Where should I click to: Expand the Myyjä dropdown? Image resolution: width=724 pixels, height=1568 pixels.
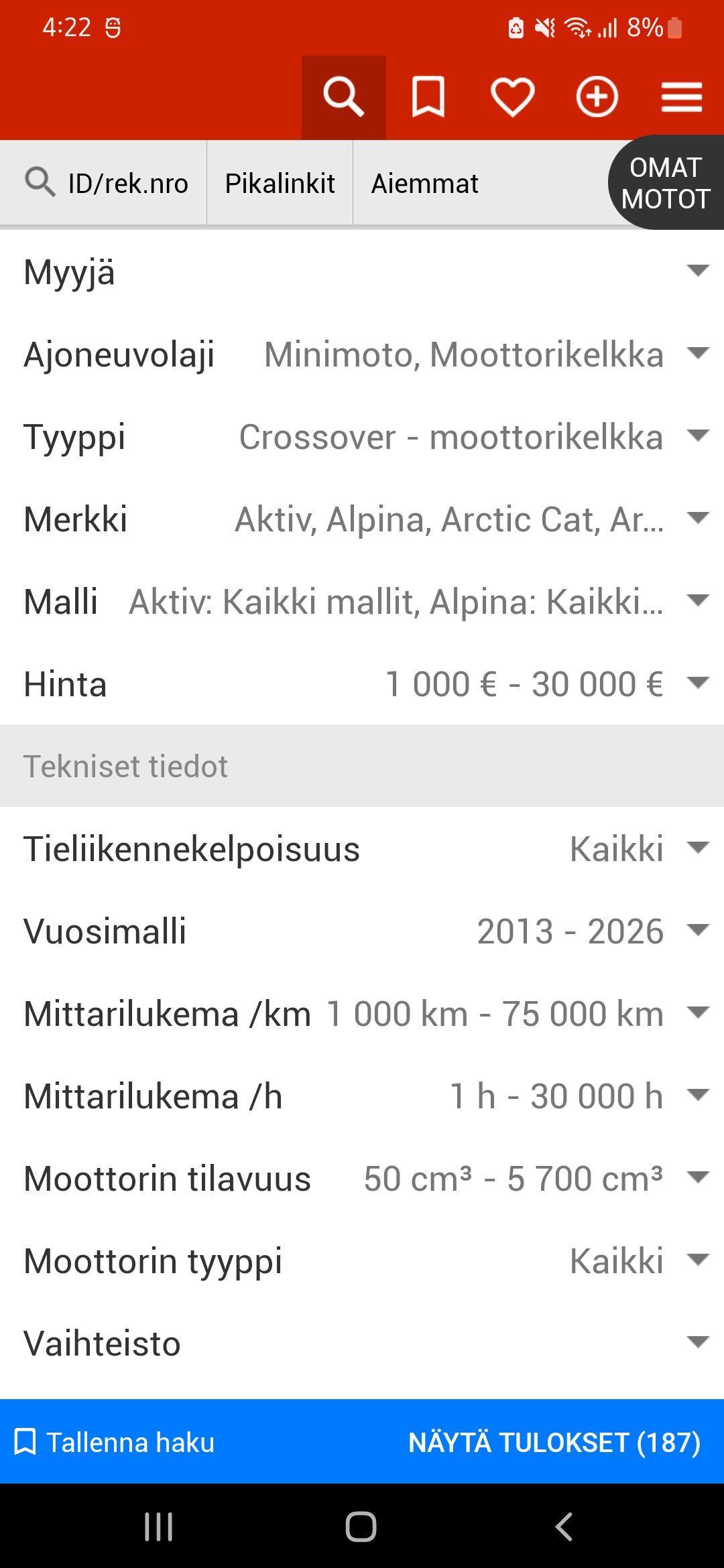[x=362, y=272]
